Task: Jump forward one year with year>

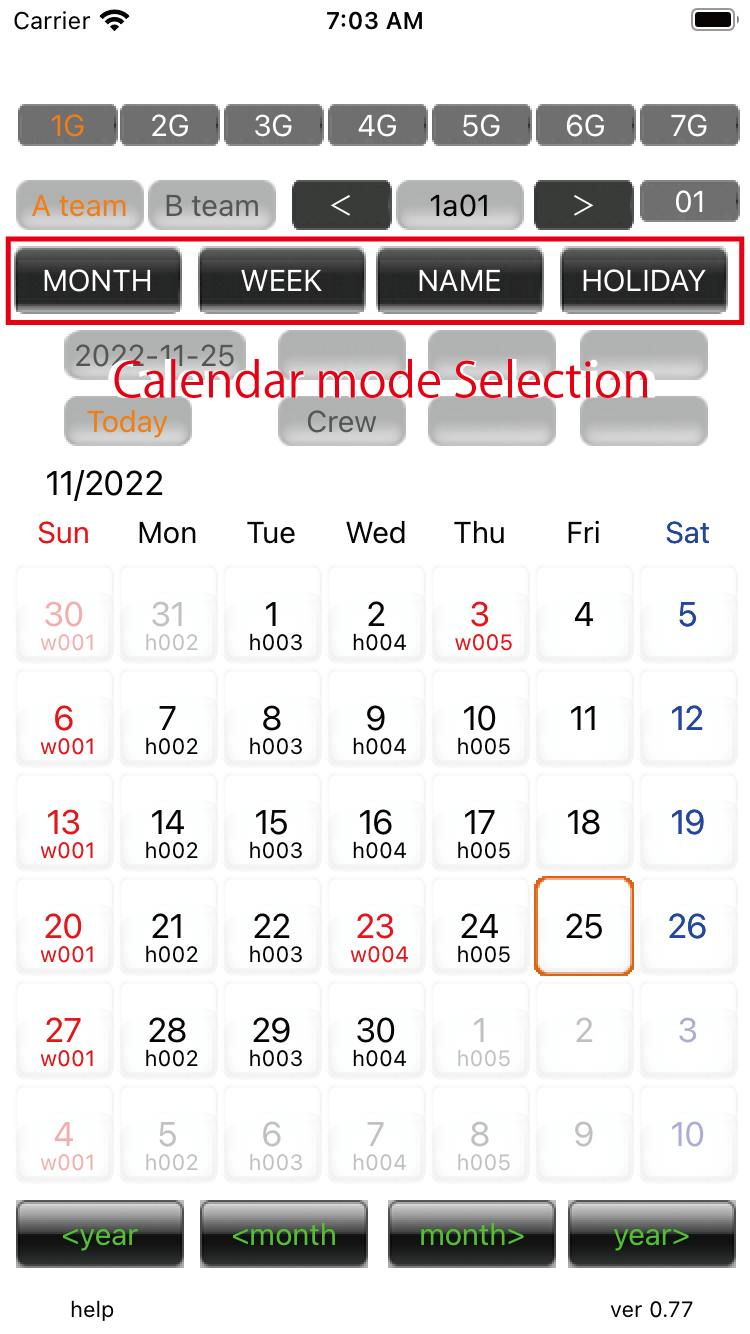Action: click(652, 1235)
